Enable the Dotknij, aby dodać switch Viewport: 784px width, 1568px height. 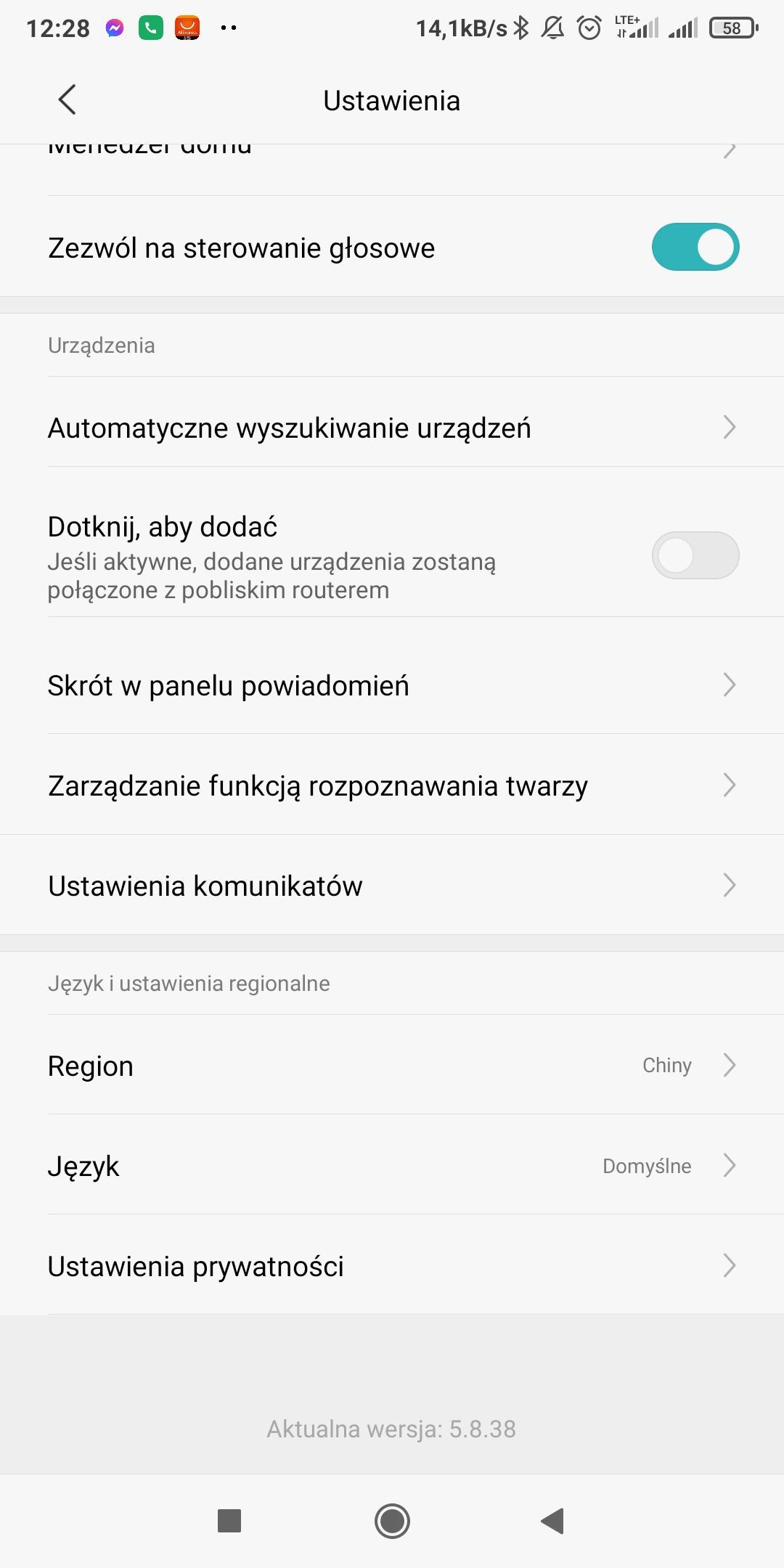point(695,555)
